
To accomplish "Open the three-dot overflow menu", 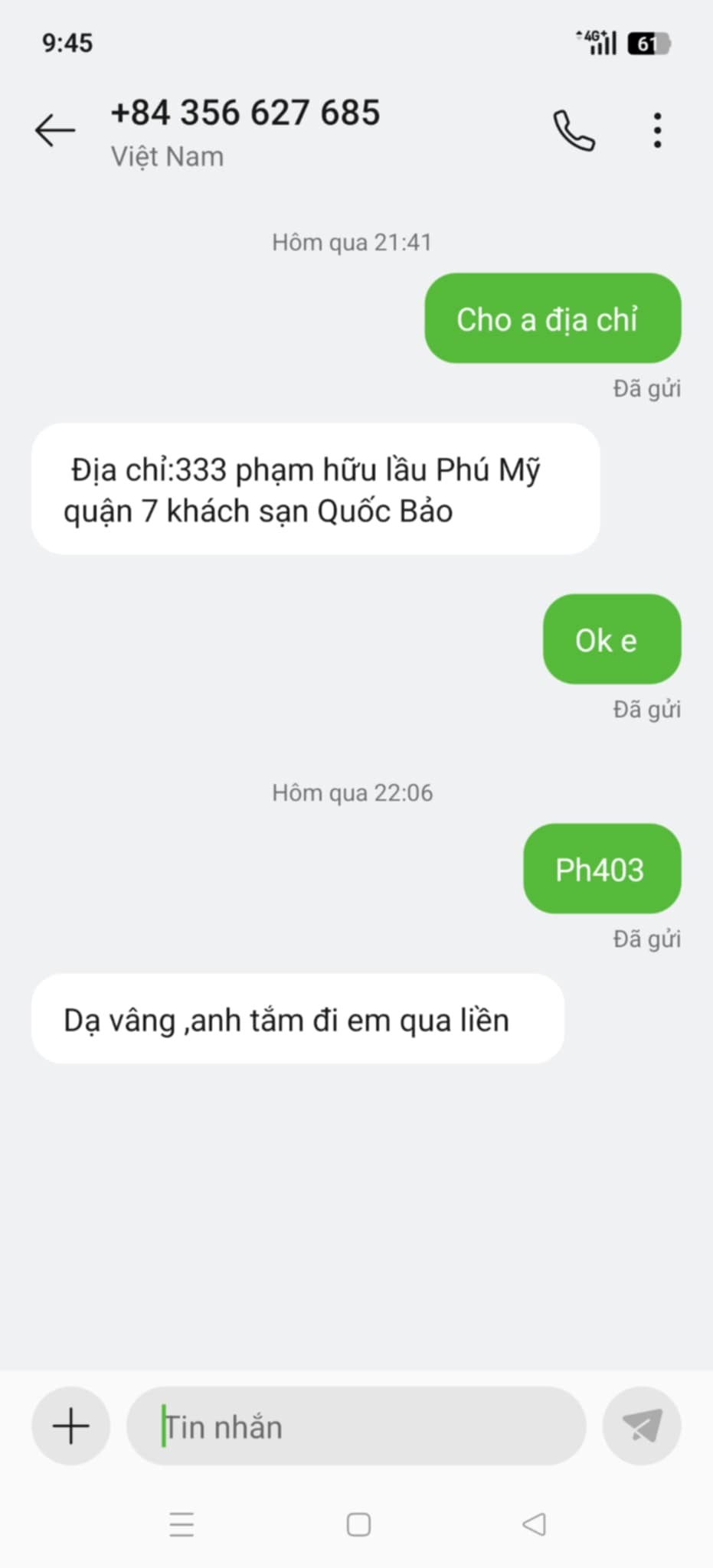I will [657, 130].
